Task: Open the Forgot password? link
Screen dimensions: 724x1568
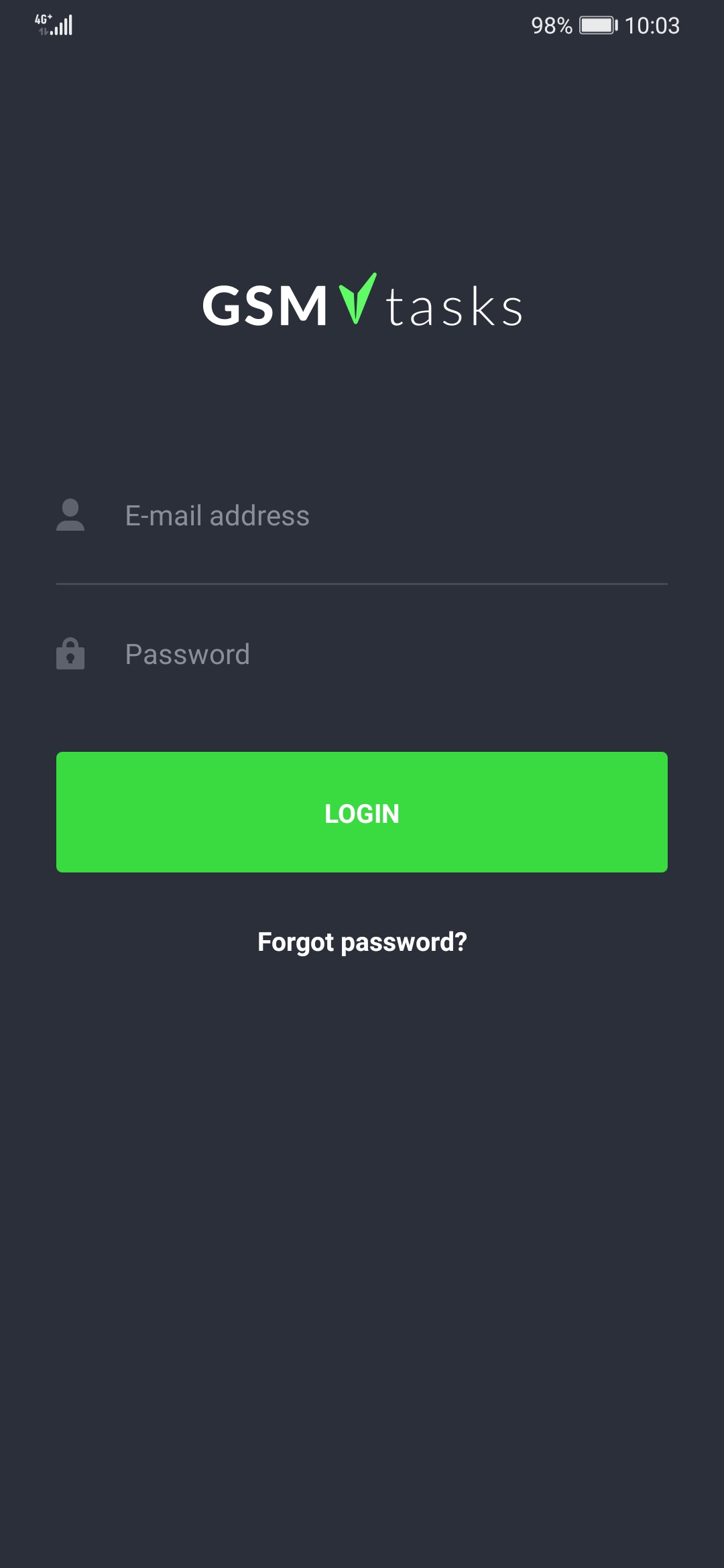Action: click(x=362, y=942)
